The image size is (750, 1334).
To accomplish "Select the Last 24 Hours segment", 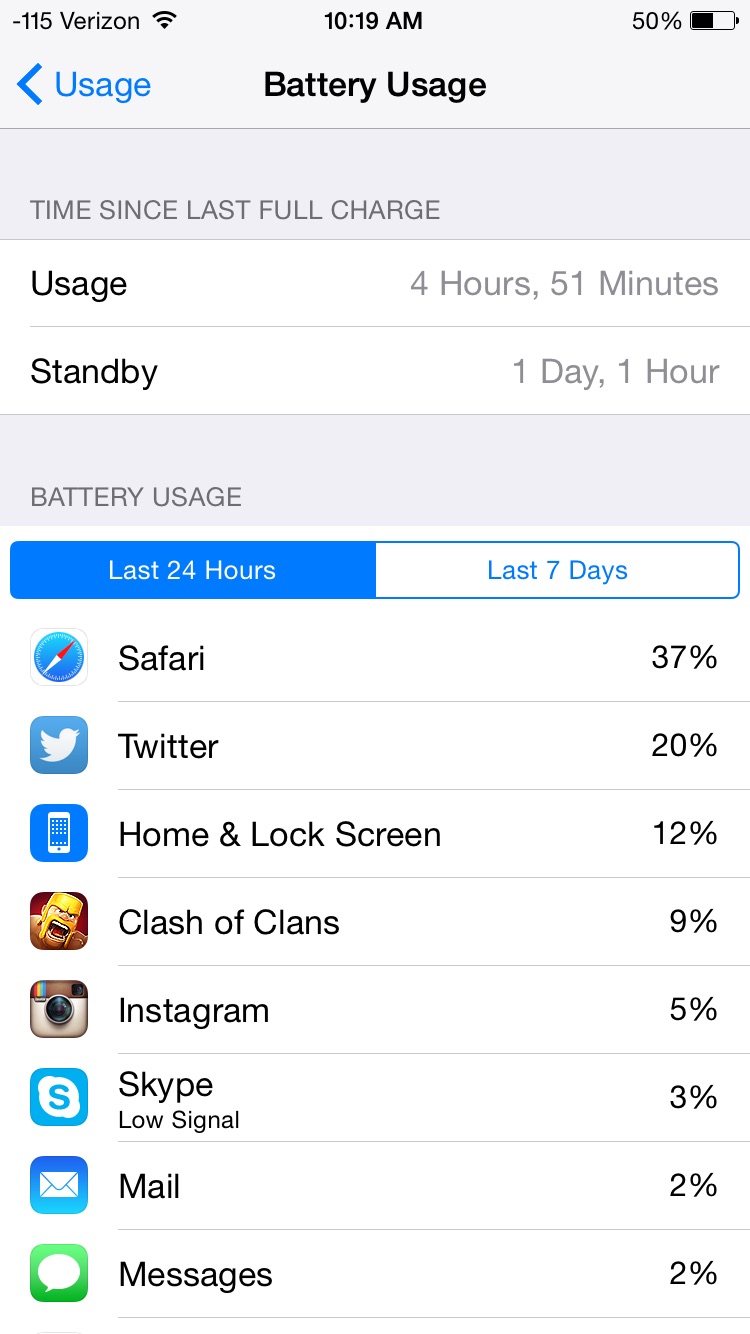I will point(193,570).
